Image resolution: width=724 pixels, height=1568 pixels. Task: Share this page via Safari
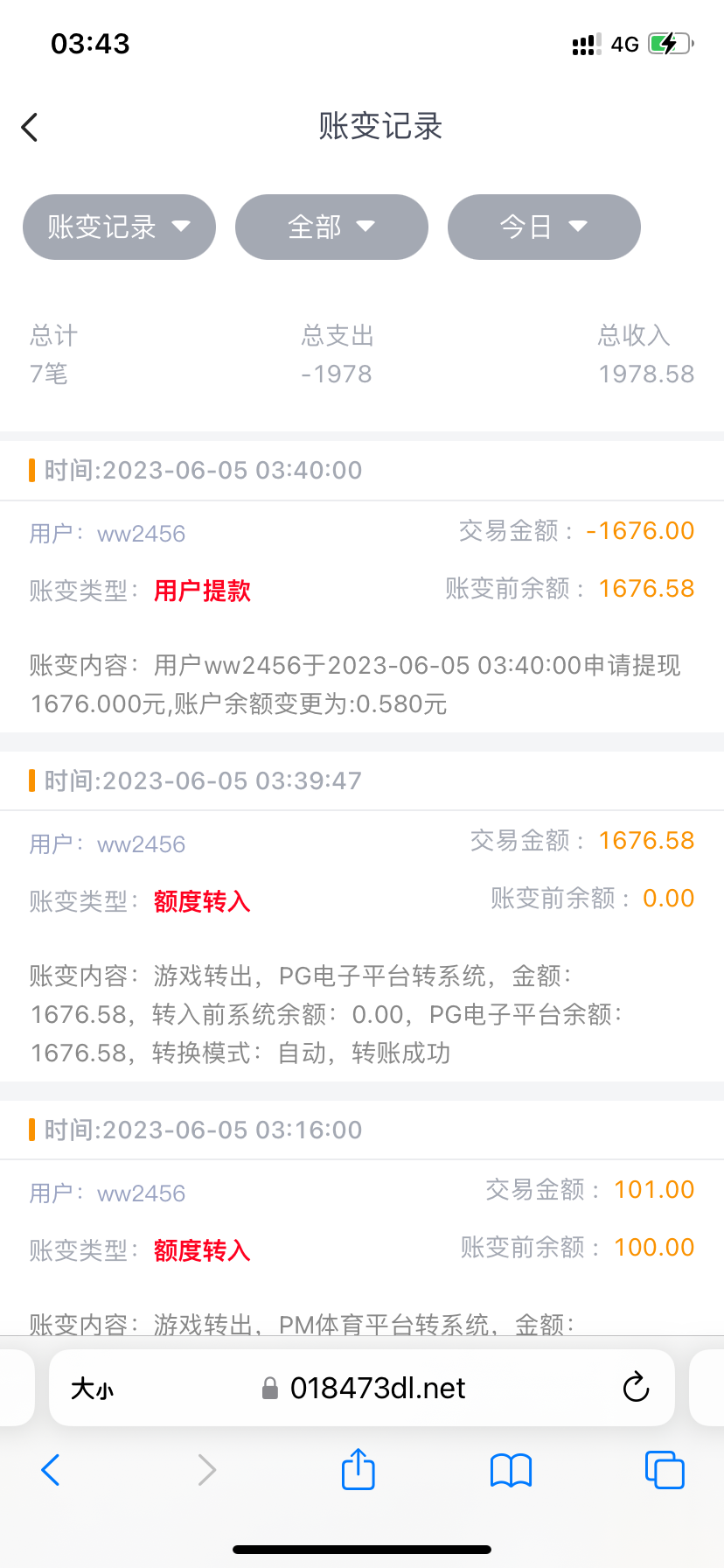358,1469
